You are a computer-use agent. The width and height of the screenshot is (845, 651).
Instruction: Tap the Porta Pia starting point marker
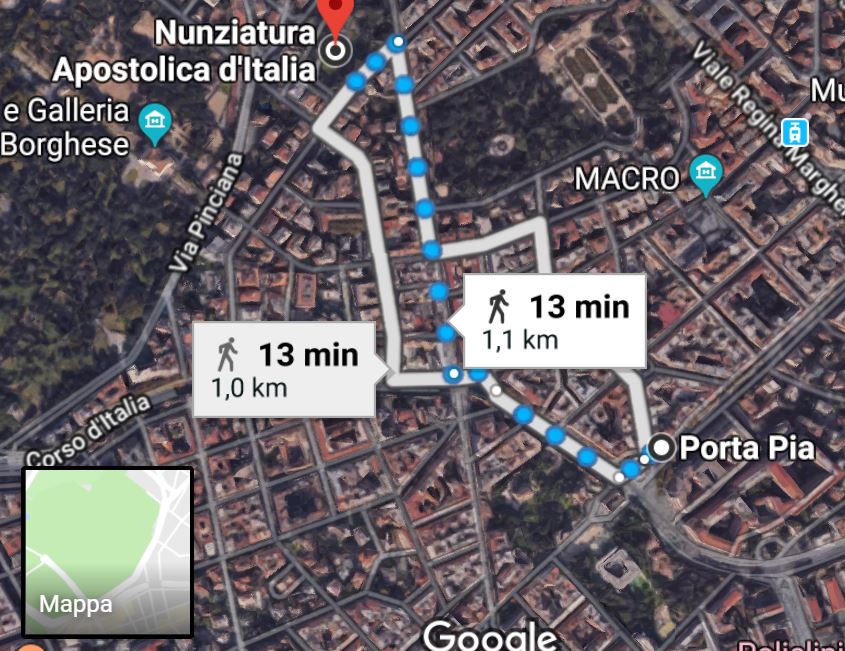661,447
